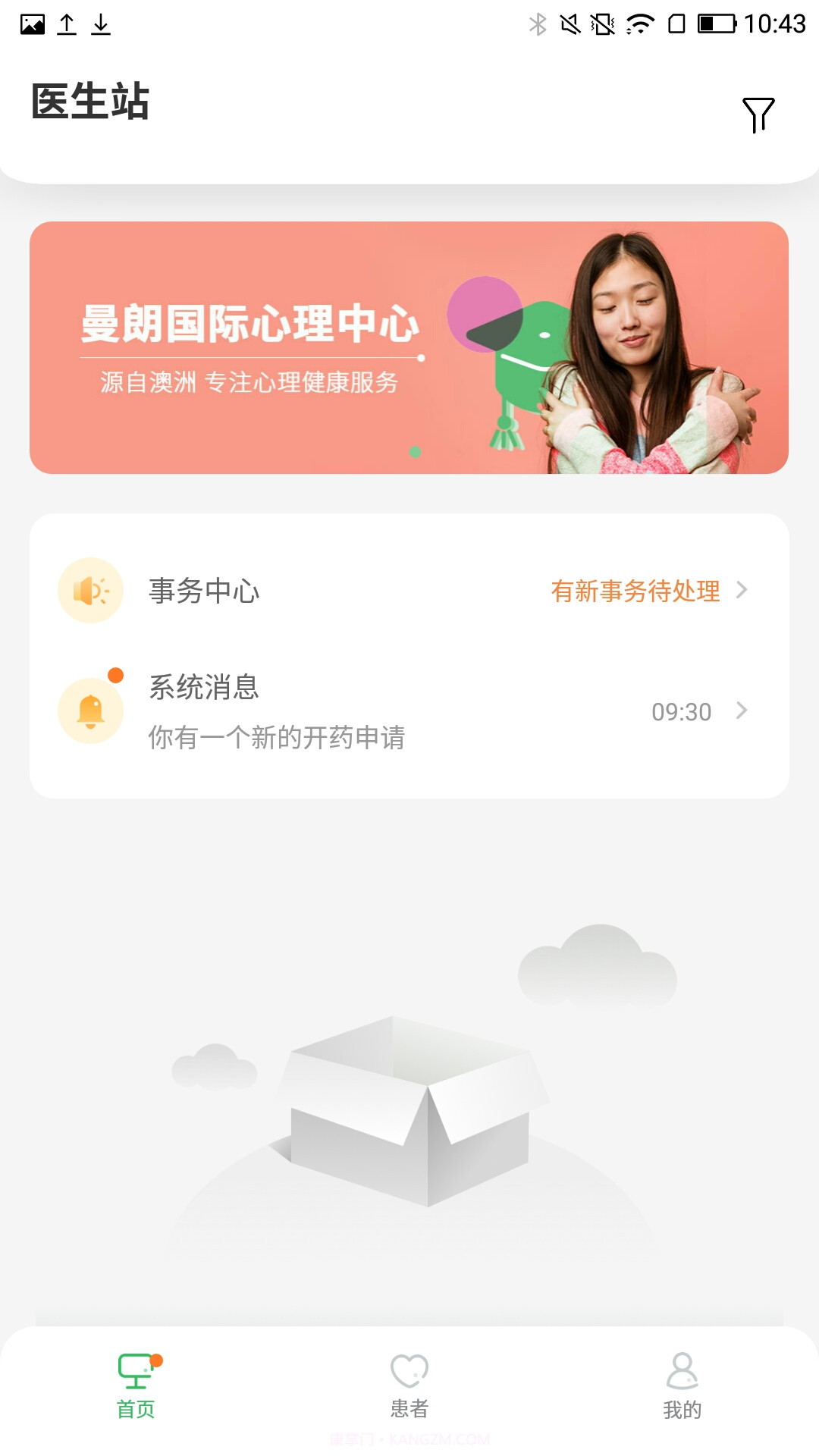Tap the orange unread badge on the bell icon
The image size is (819, 1456).
[116, 674]
